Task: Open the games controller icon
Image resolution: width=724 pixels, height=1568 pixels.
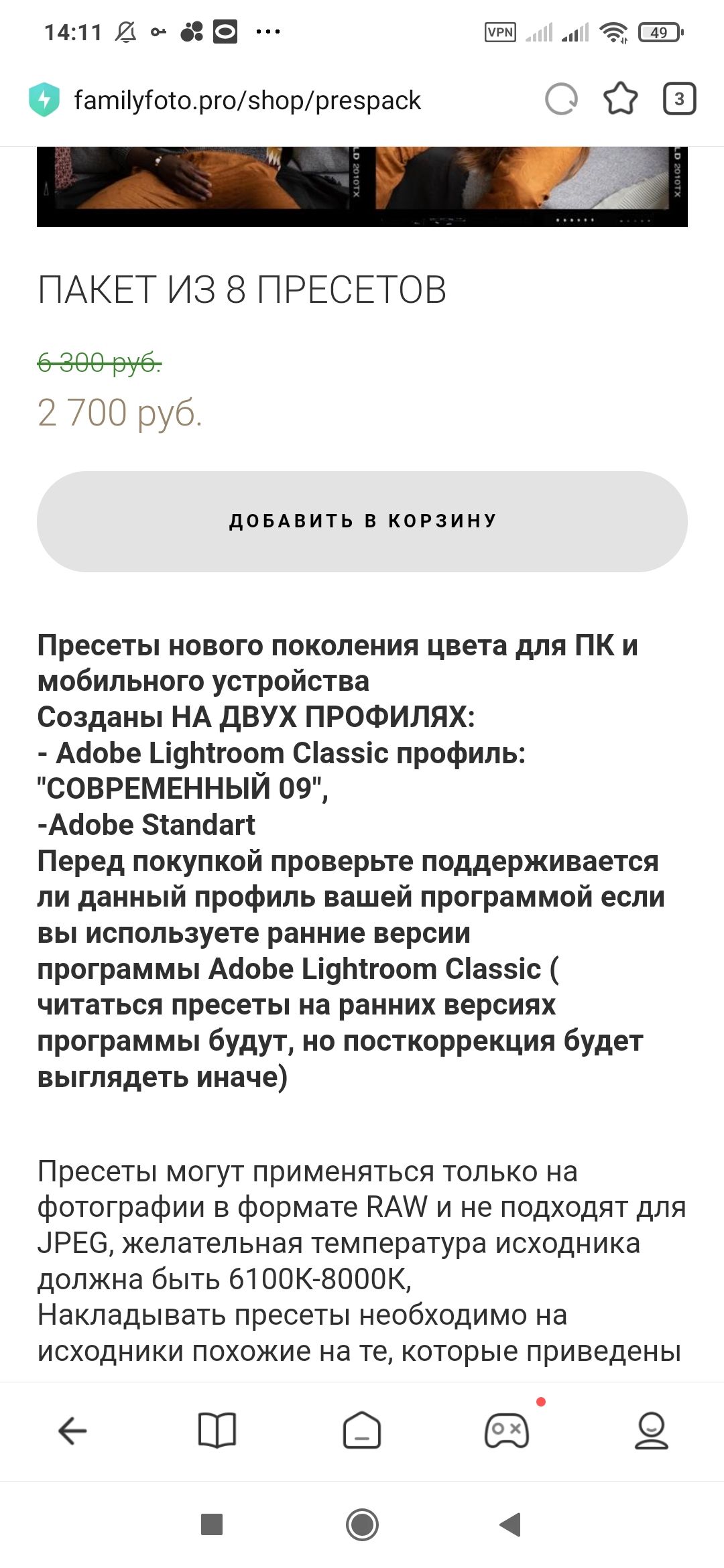Action: point(507,1431)
